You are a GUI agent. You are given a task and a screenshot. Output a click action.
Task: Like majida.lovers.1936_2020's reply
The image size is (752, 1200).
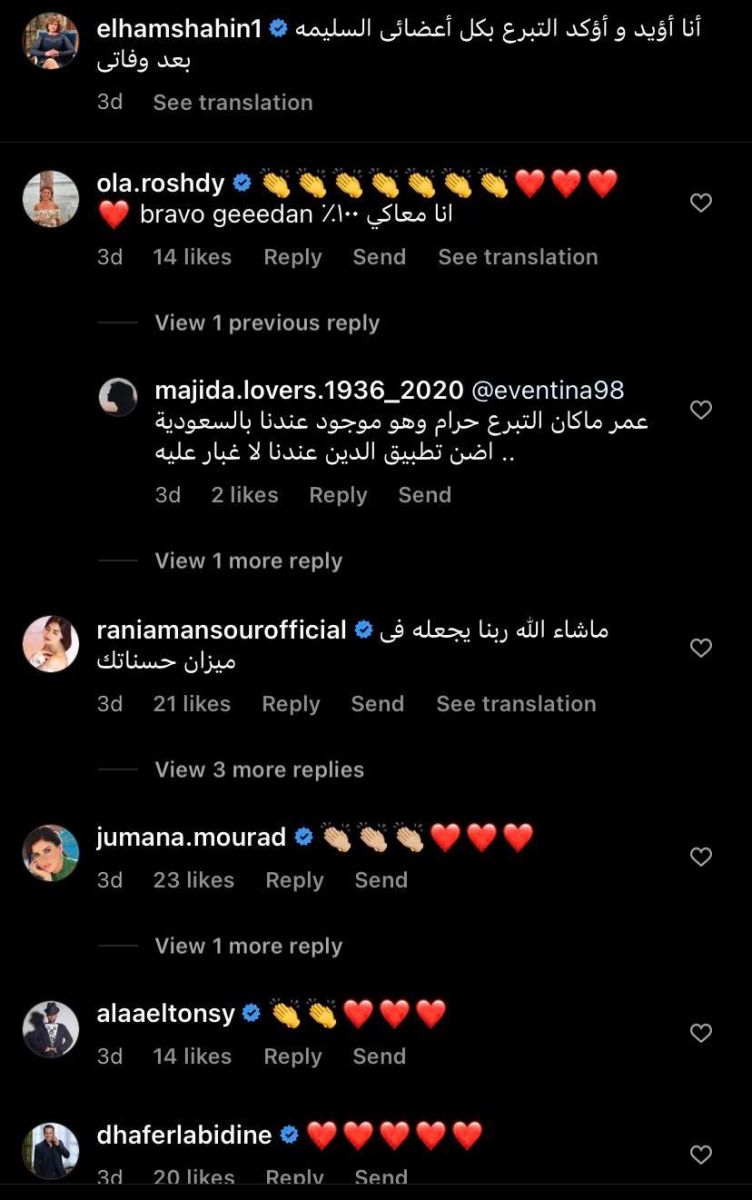702,409
